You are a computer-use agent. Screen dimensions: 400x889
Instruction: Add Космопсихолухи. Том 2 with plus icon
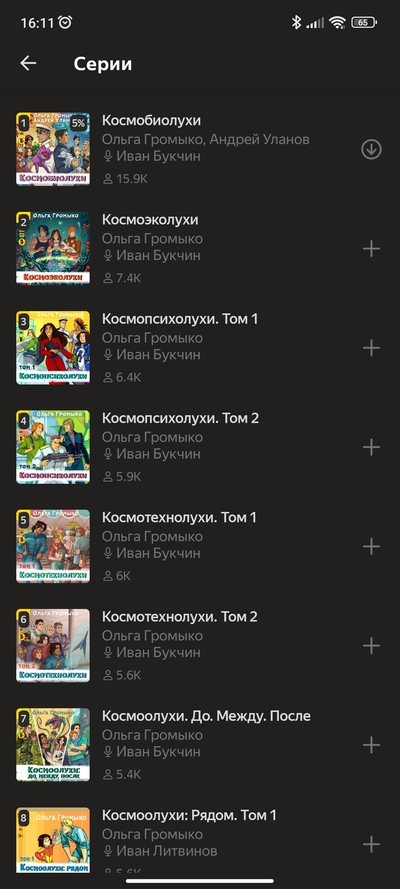point(371,447)
